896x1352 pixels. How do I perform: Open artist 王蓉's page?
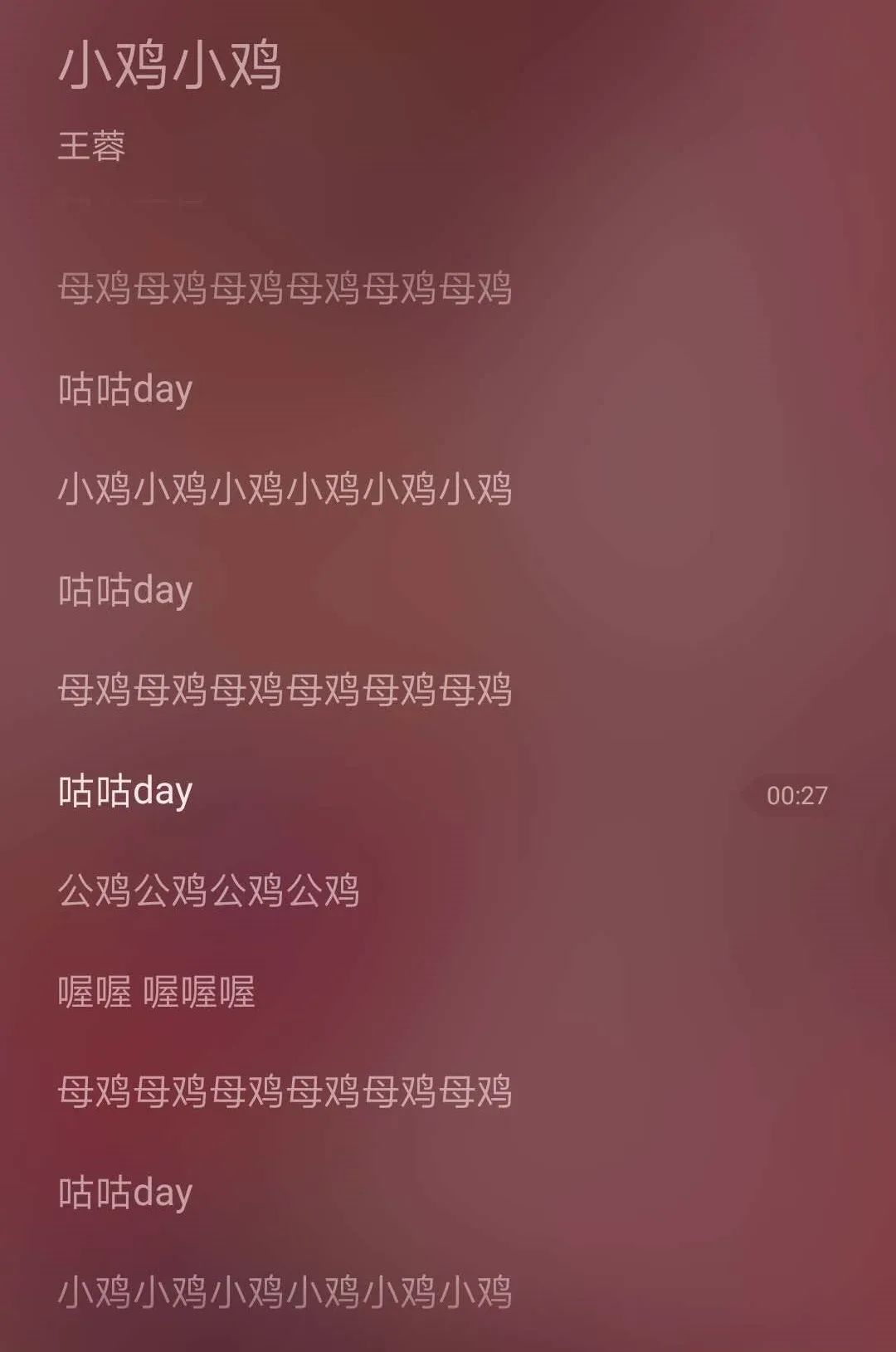(91, 147)
